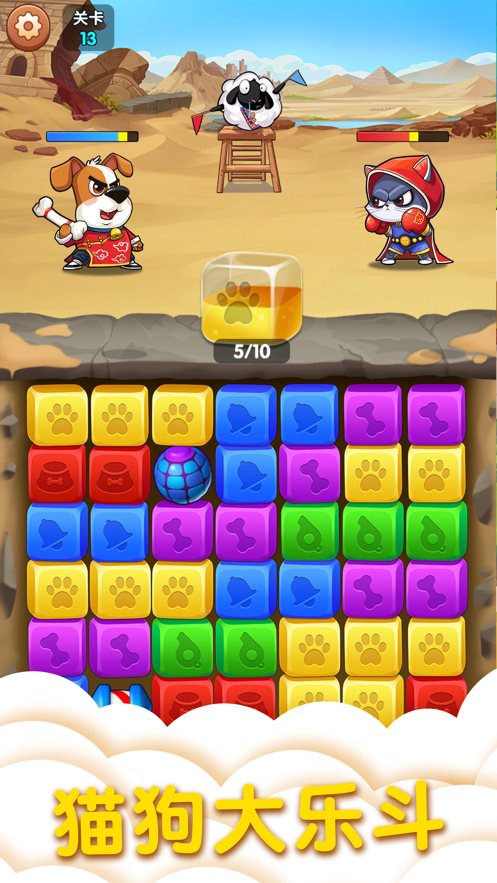Viewport: 497px width, 883px height.
Task: Open the settings gear
Action: tap(29, 25)
